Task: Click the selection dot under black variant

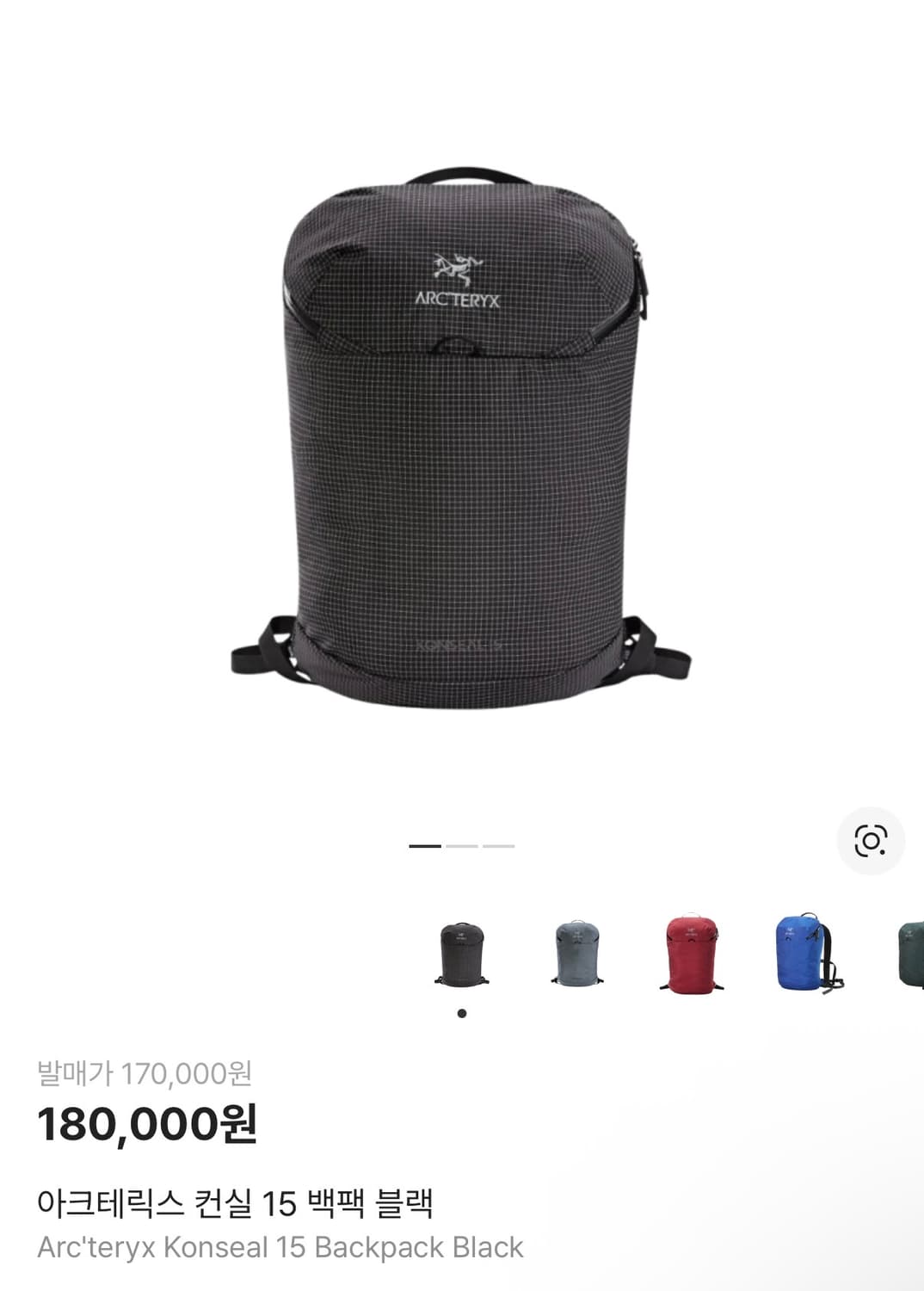Action: (462, 1013)
